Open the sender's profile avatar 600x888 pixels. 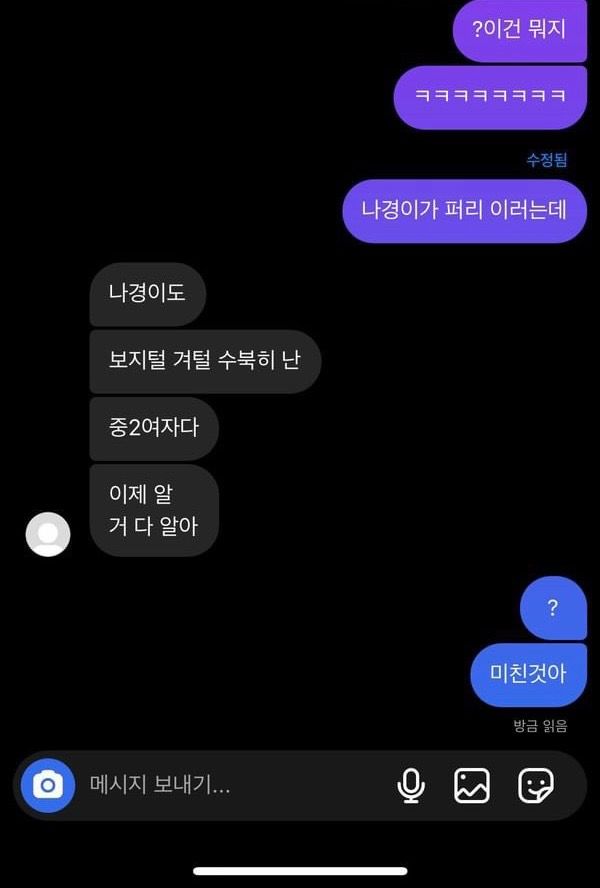click(x=48, y=534)
